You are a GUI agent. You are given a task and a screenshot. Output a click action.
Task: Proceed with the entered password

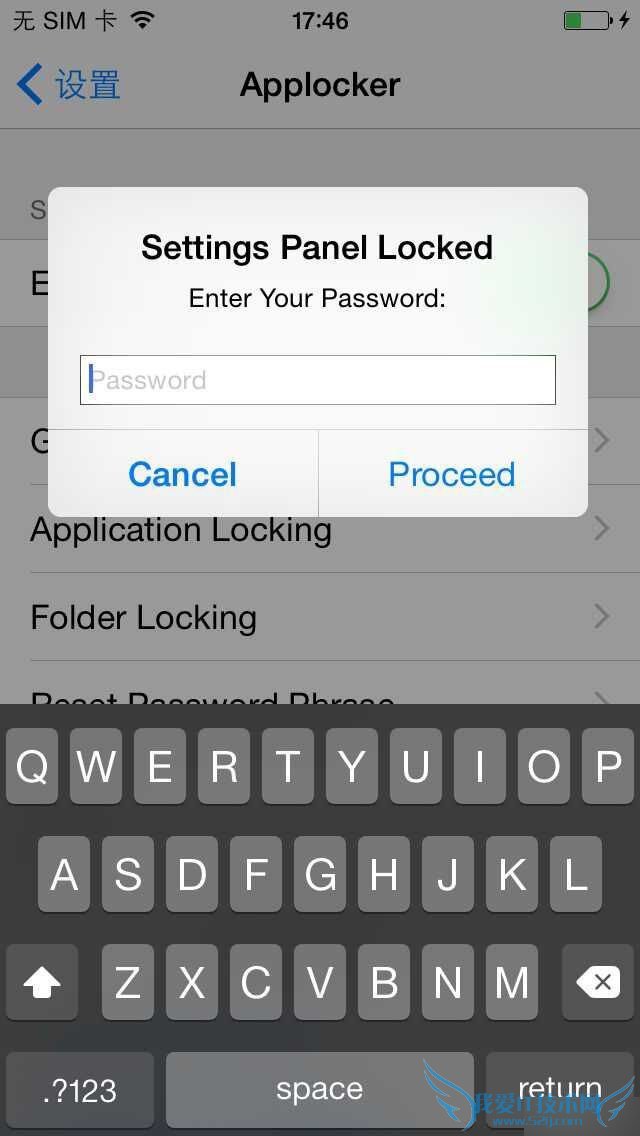coord(452,474)
